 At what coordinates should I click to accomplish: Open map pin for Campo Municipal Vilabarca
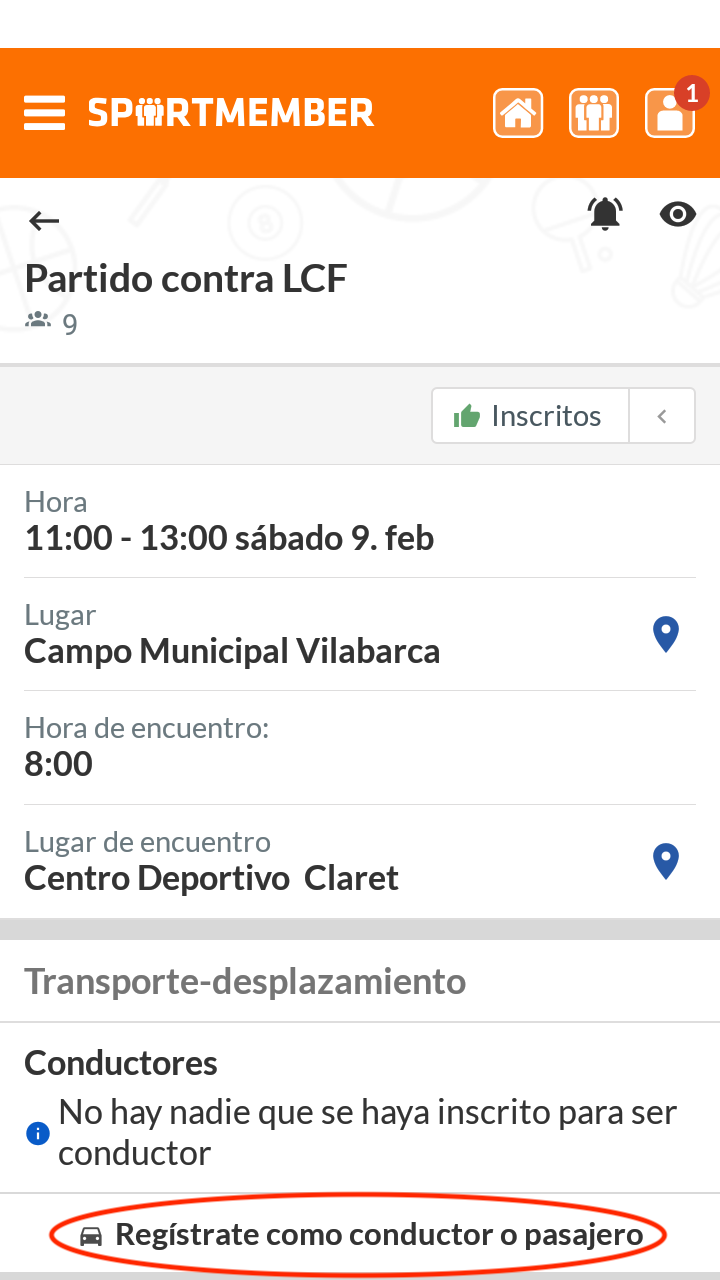[666, 634]
